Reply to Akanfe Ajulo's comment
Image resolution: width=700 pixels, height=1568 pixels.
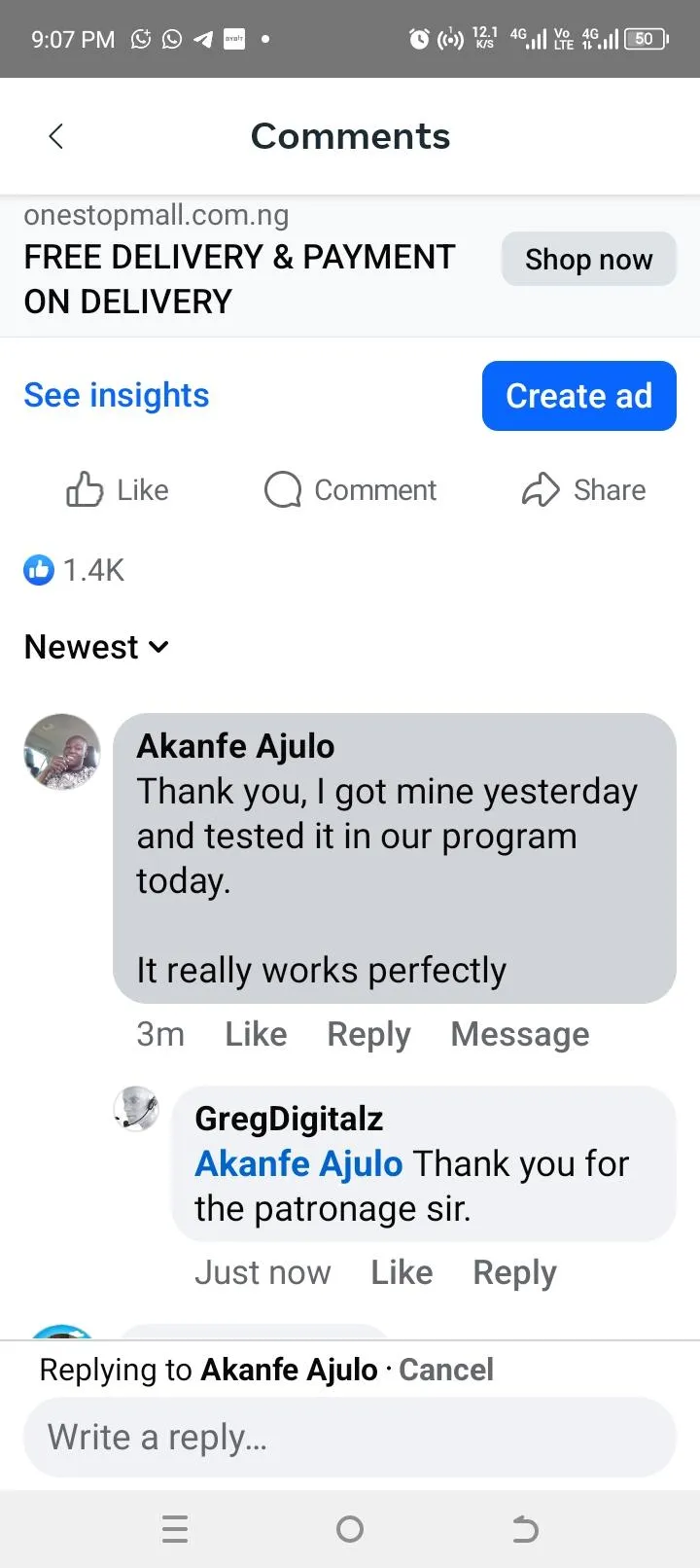[368, 1034]
